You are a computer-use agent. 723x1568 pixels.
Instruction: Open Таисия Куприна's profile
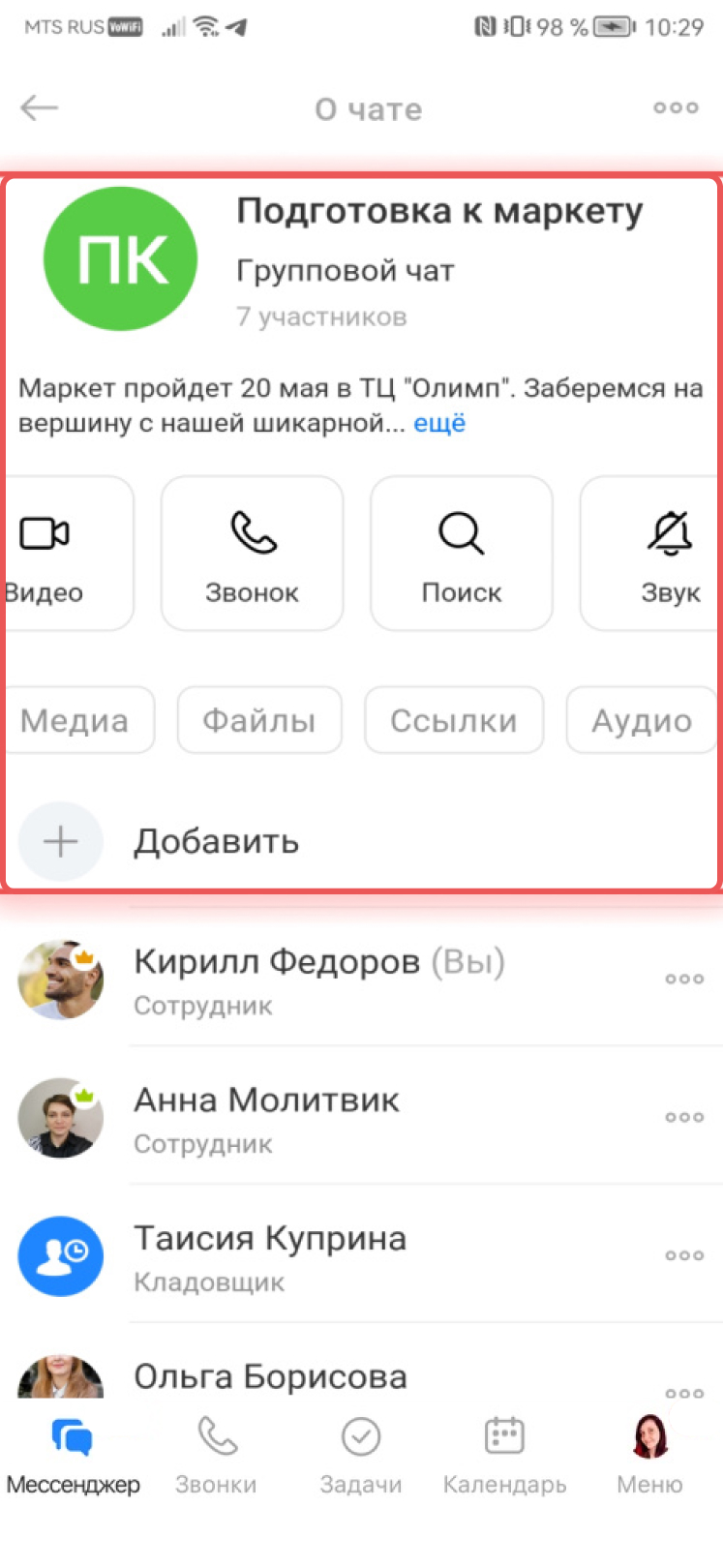[x=269, y=1255]
